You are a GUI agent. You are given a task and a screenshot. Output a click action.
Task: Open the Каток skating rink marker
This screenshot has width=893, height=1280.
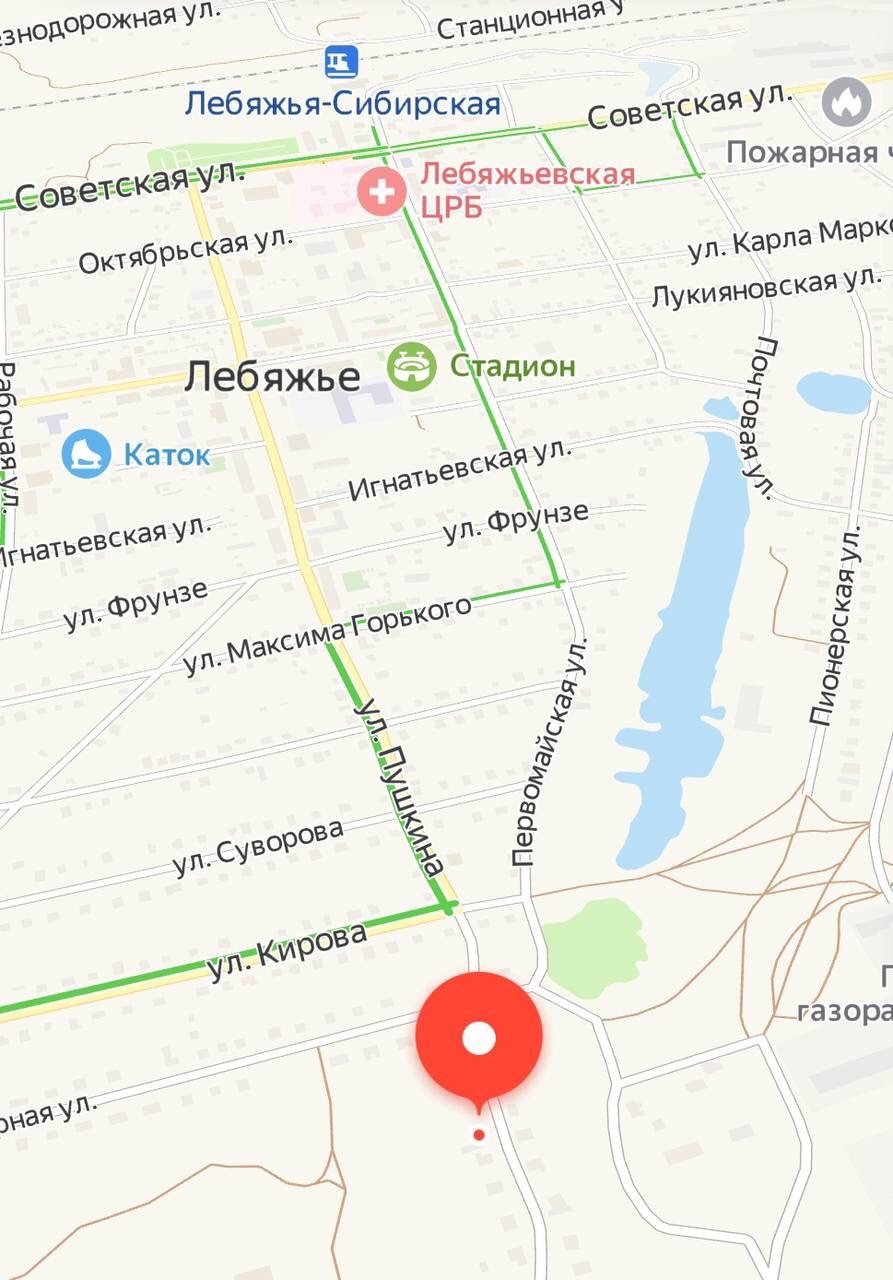tap(86, 454)
